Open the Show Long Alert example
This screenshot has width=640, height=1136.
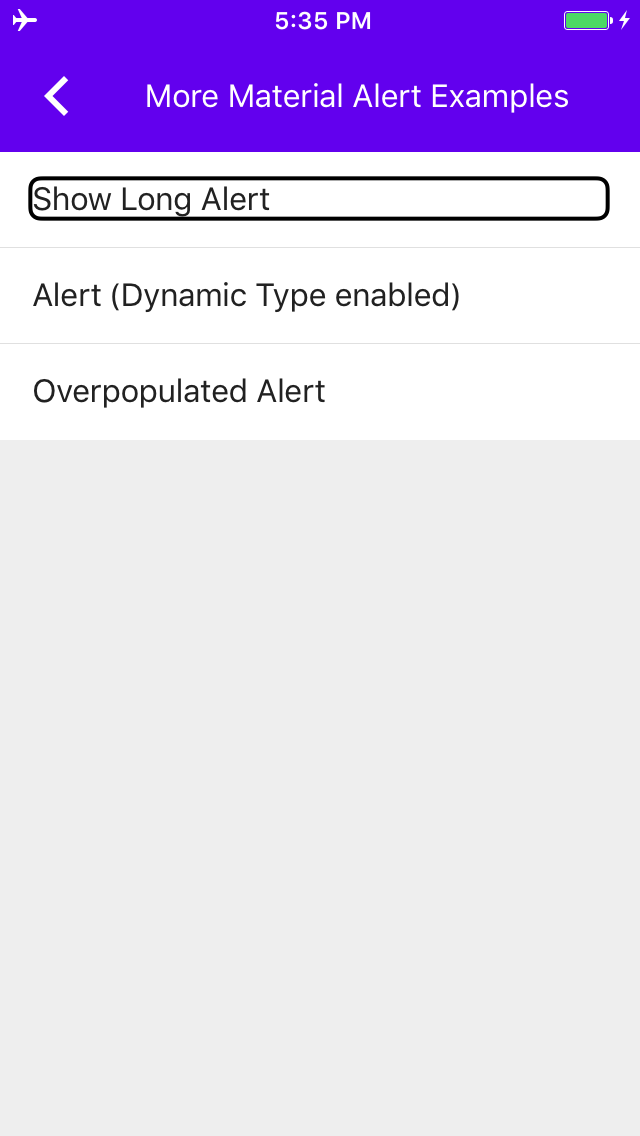pyautogui.click(x=318, y=199)
